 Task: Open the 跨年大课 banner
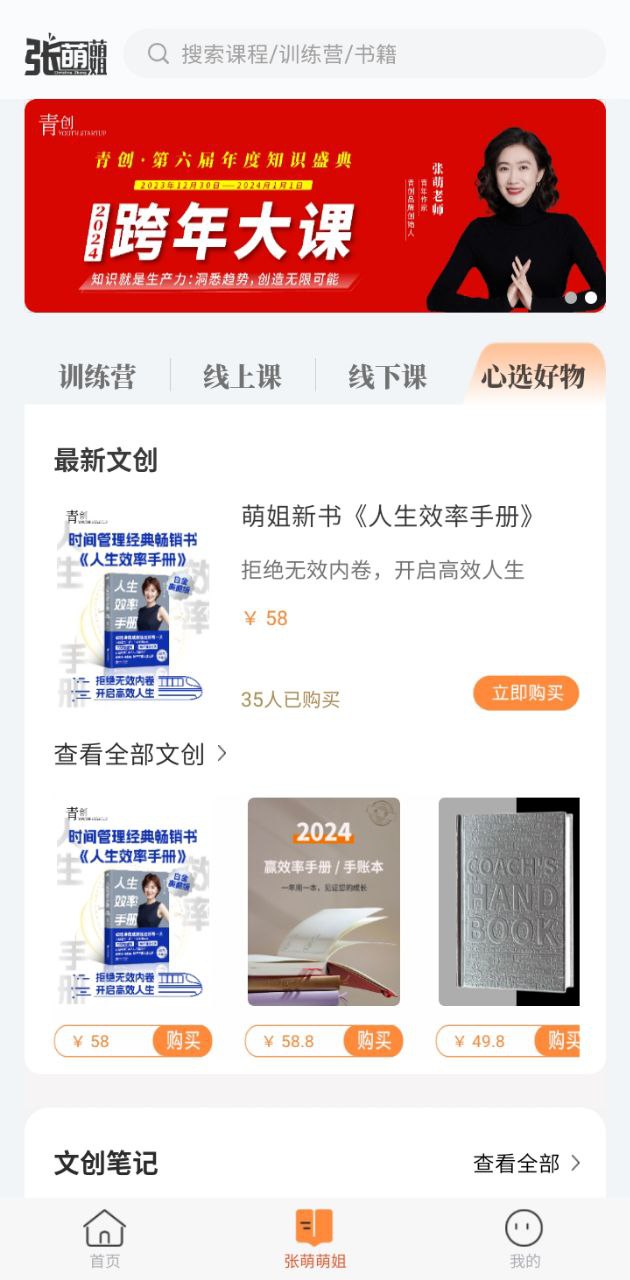pos(315,206)
